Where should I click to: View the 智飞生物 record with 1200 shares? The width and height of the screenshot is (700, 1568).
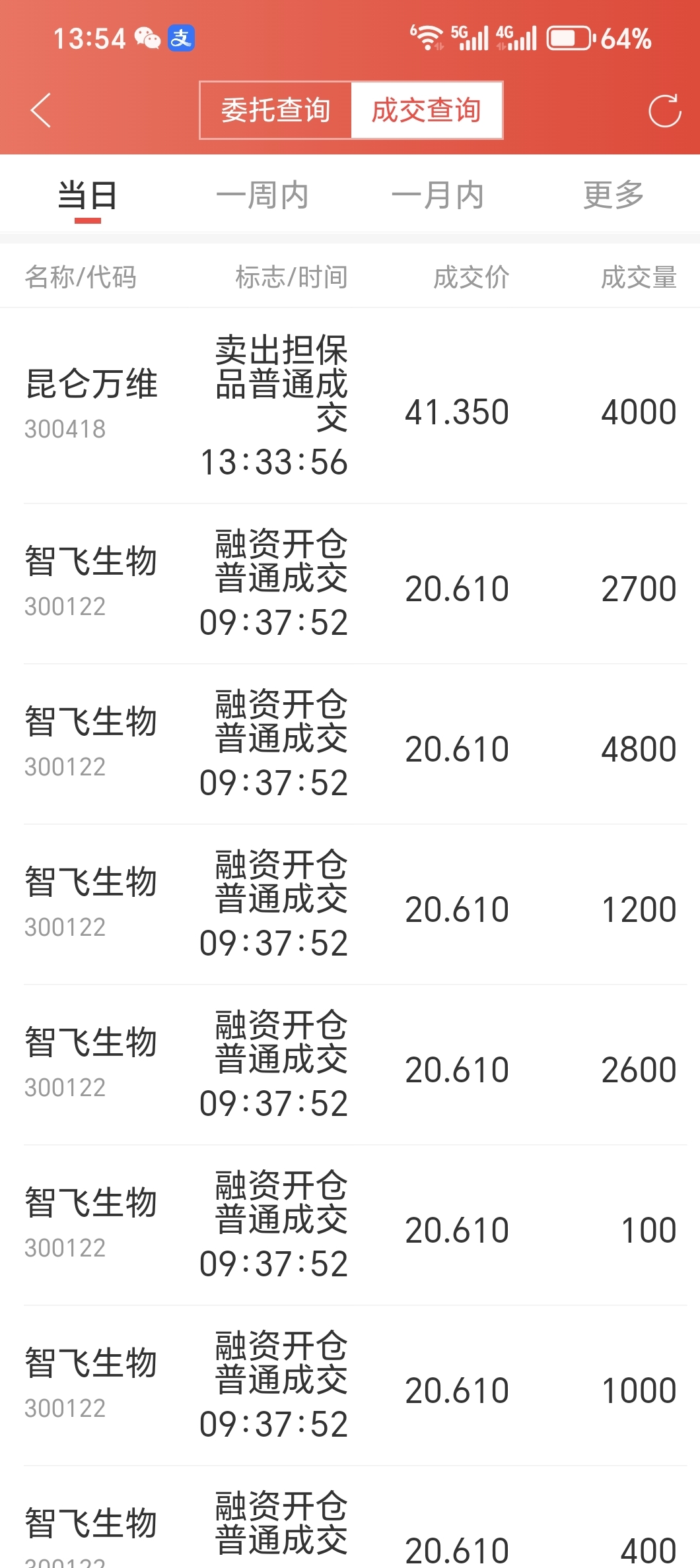(350, 905)
